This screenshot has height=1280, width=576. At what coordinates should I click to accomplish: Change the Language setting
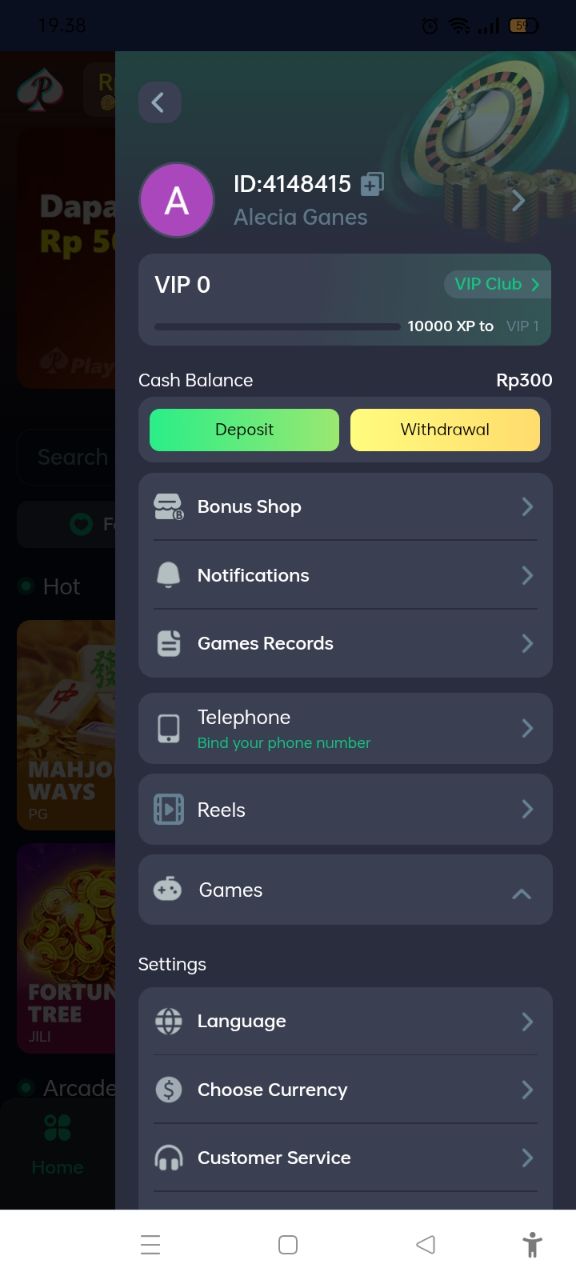tap(345, 1021)
